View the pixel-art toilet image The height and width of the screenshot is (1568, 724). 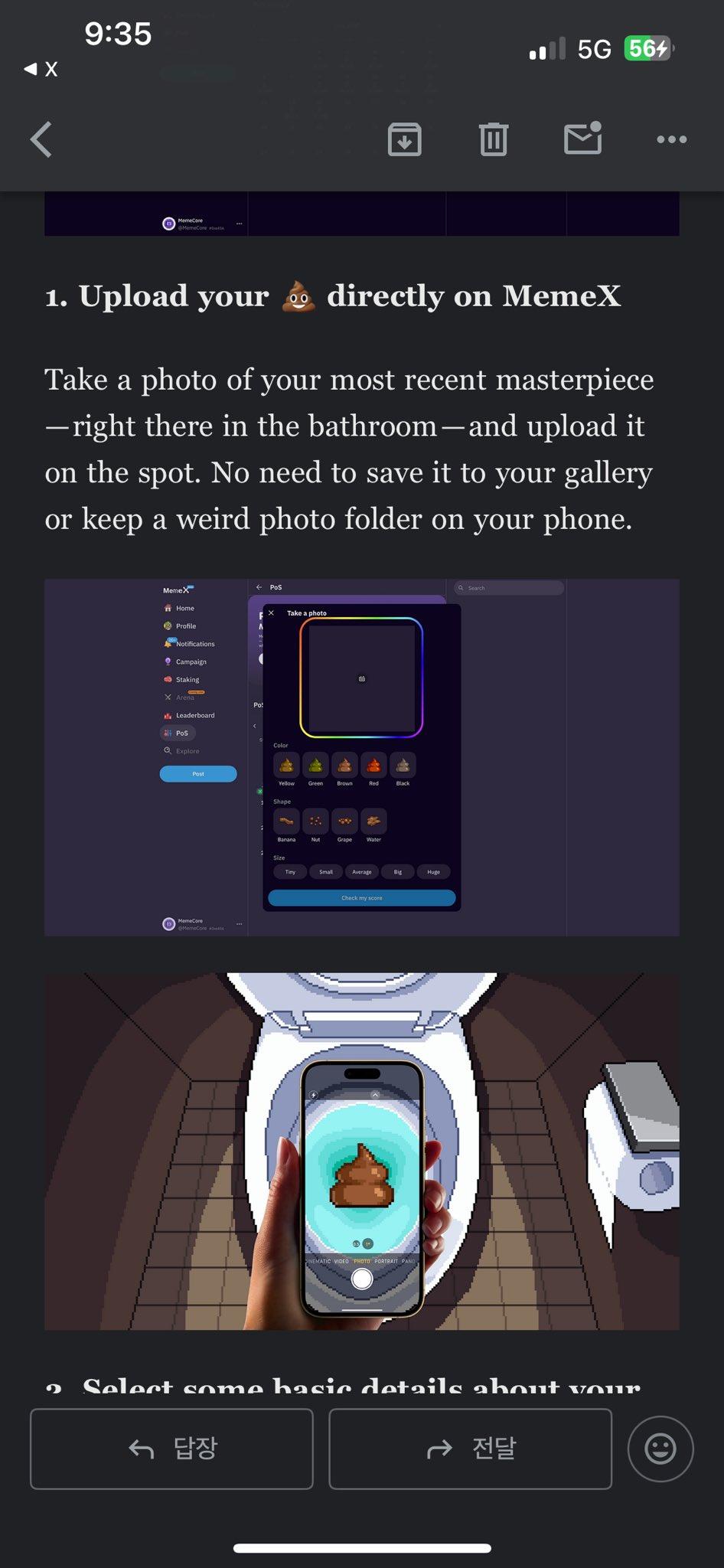[361, 1151]
